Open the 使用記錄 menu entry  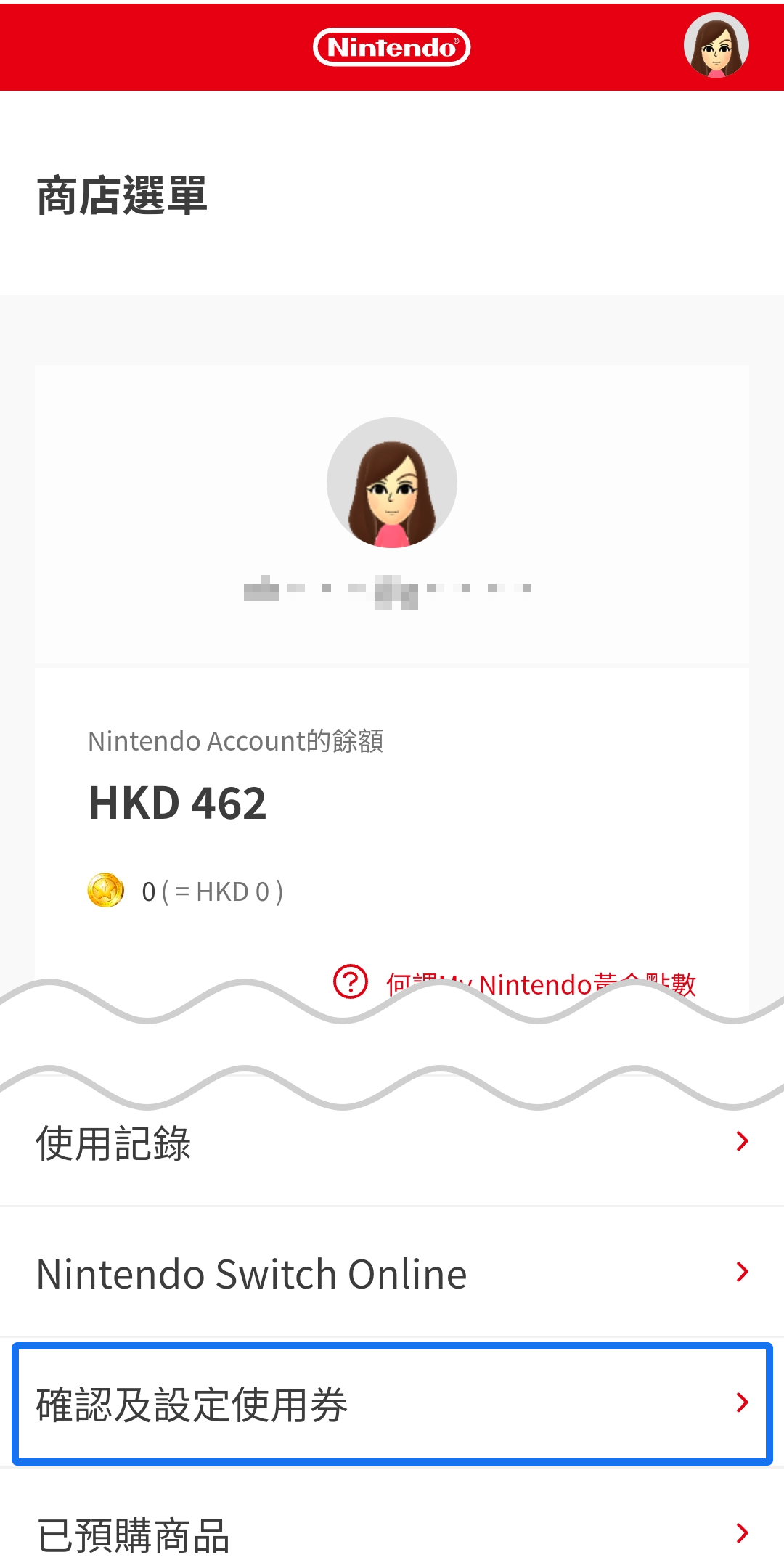(x=114, y=1140)
